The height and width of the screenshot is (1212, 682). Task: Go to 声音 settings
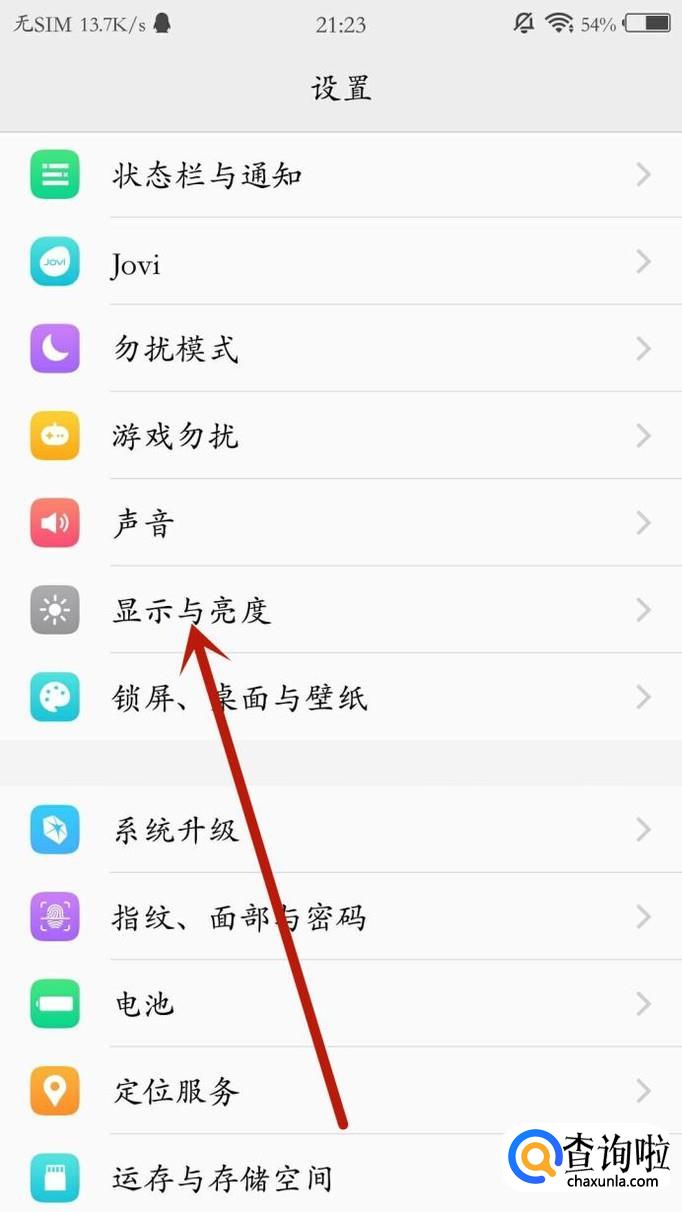pos(341,523)
